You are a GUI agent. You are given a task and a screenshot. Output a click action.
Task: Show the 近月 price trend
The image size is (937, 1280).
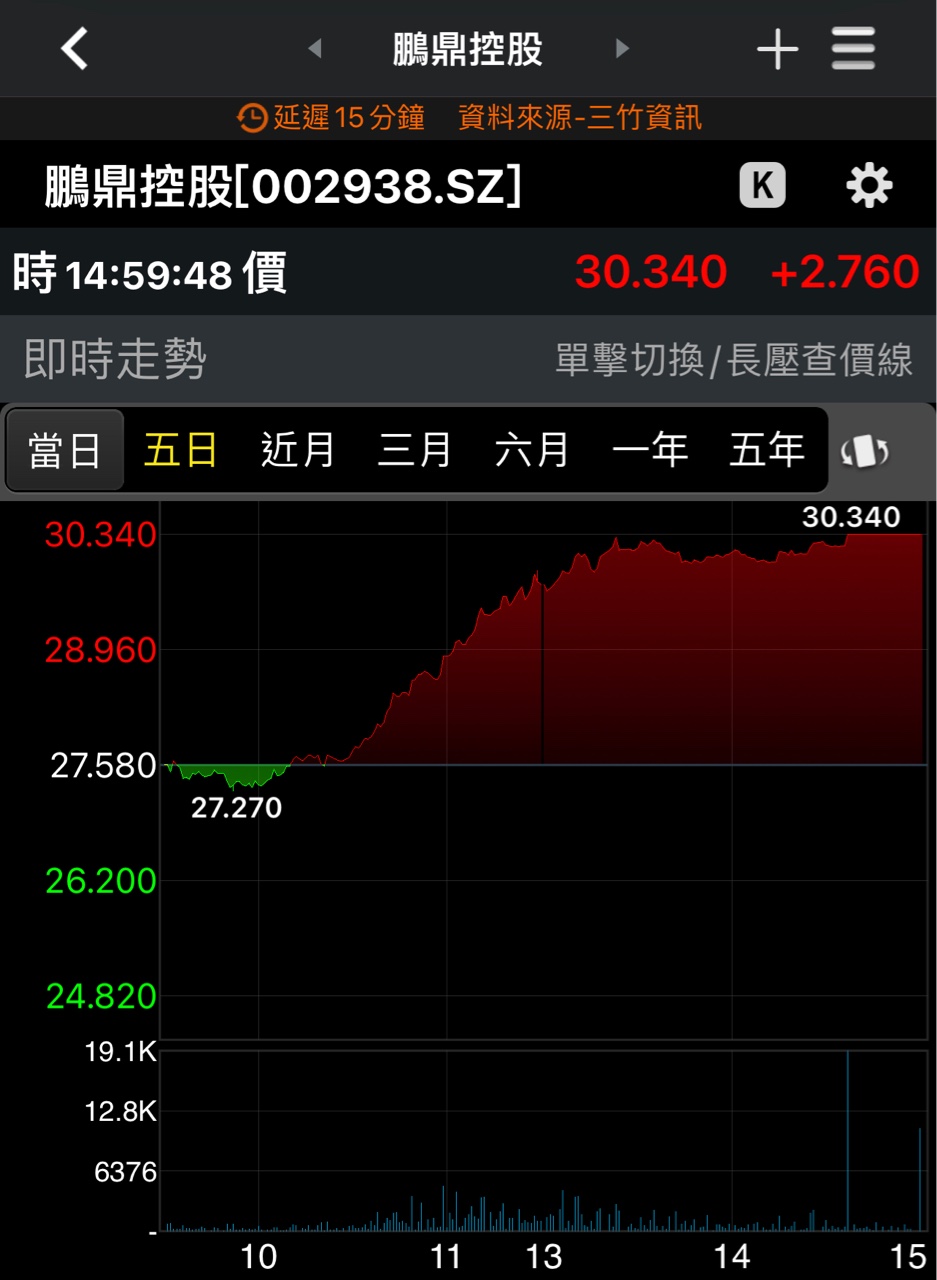[296, 450]
